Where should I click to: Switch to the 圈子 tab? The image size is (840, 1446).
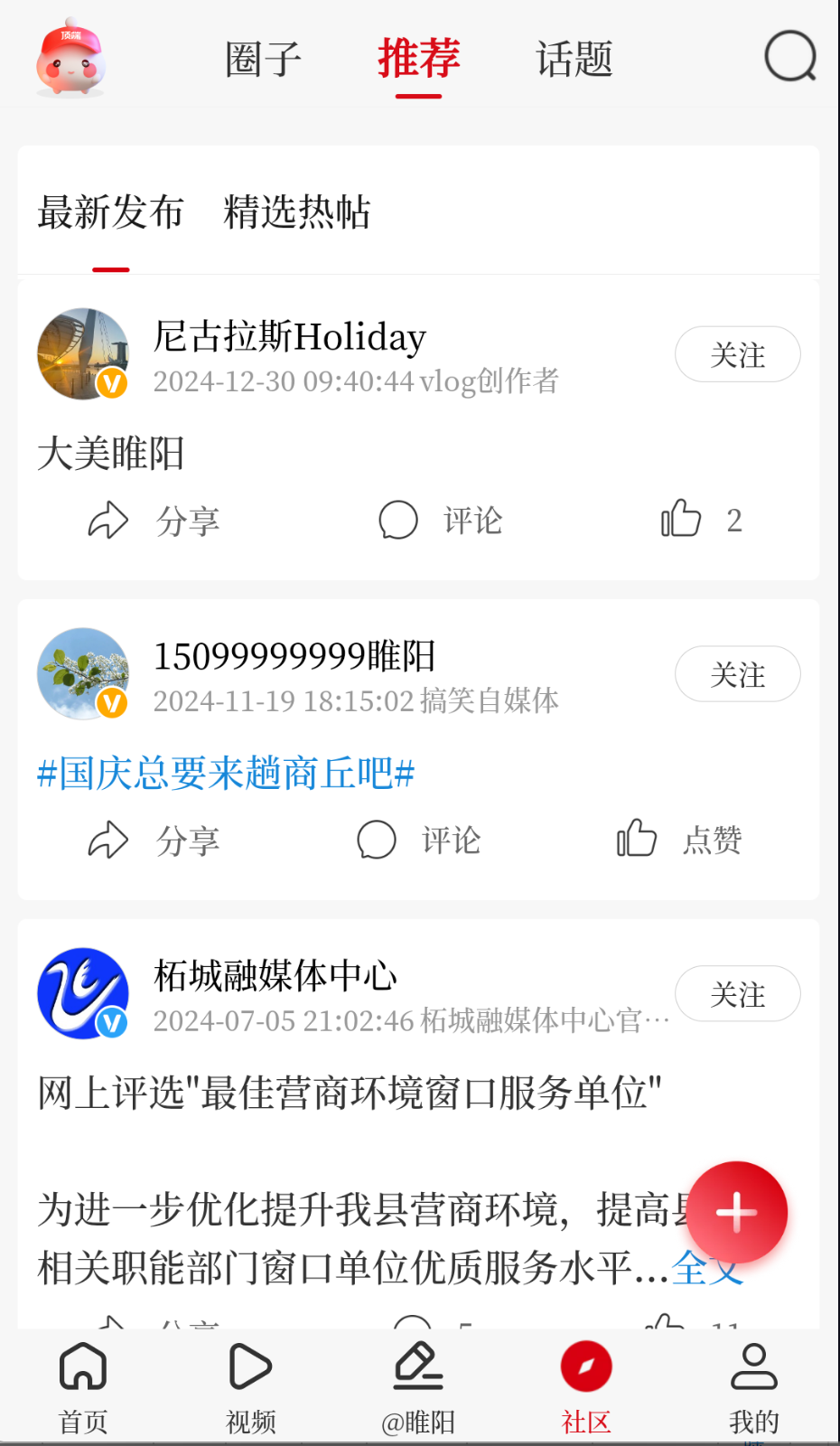[263, 60]
